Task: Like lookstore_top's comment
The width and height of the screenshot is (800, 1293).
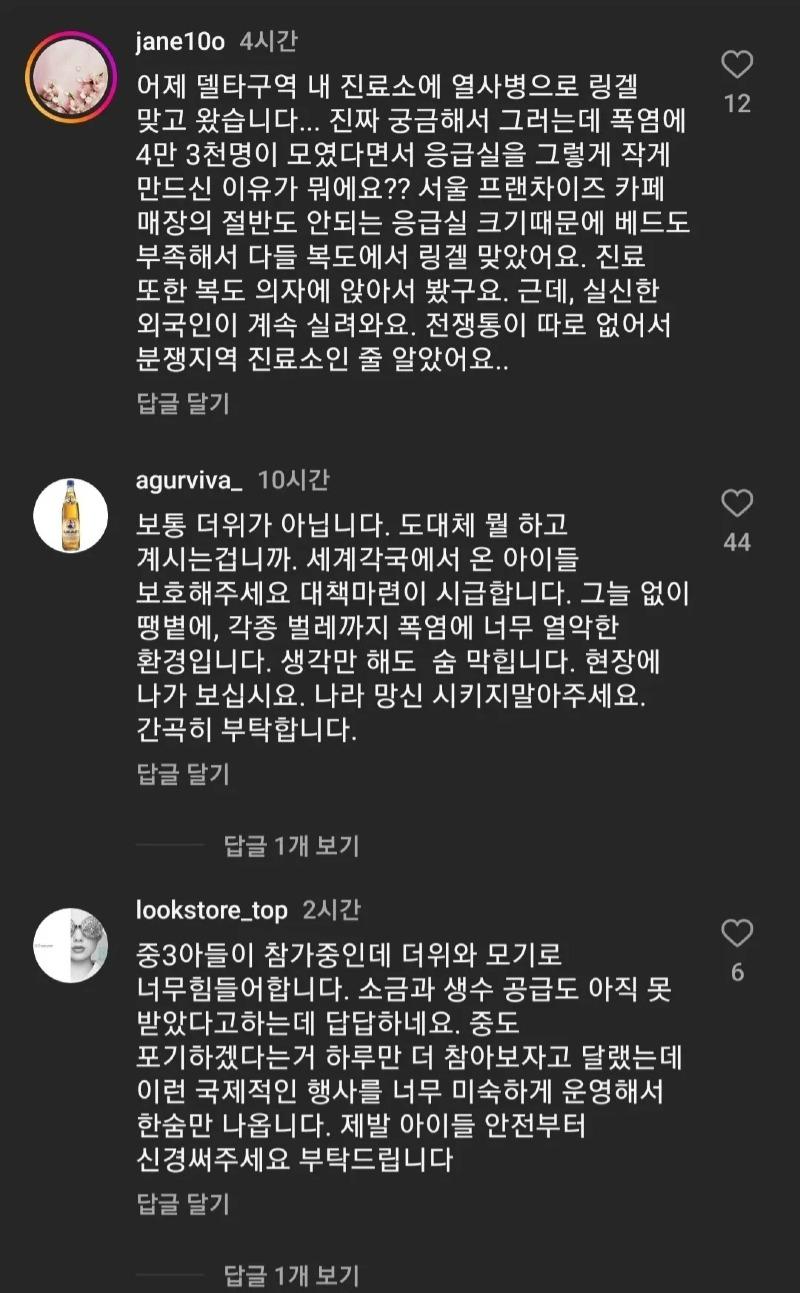Action: pos(737,934)
